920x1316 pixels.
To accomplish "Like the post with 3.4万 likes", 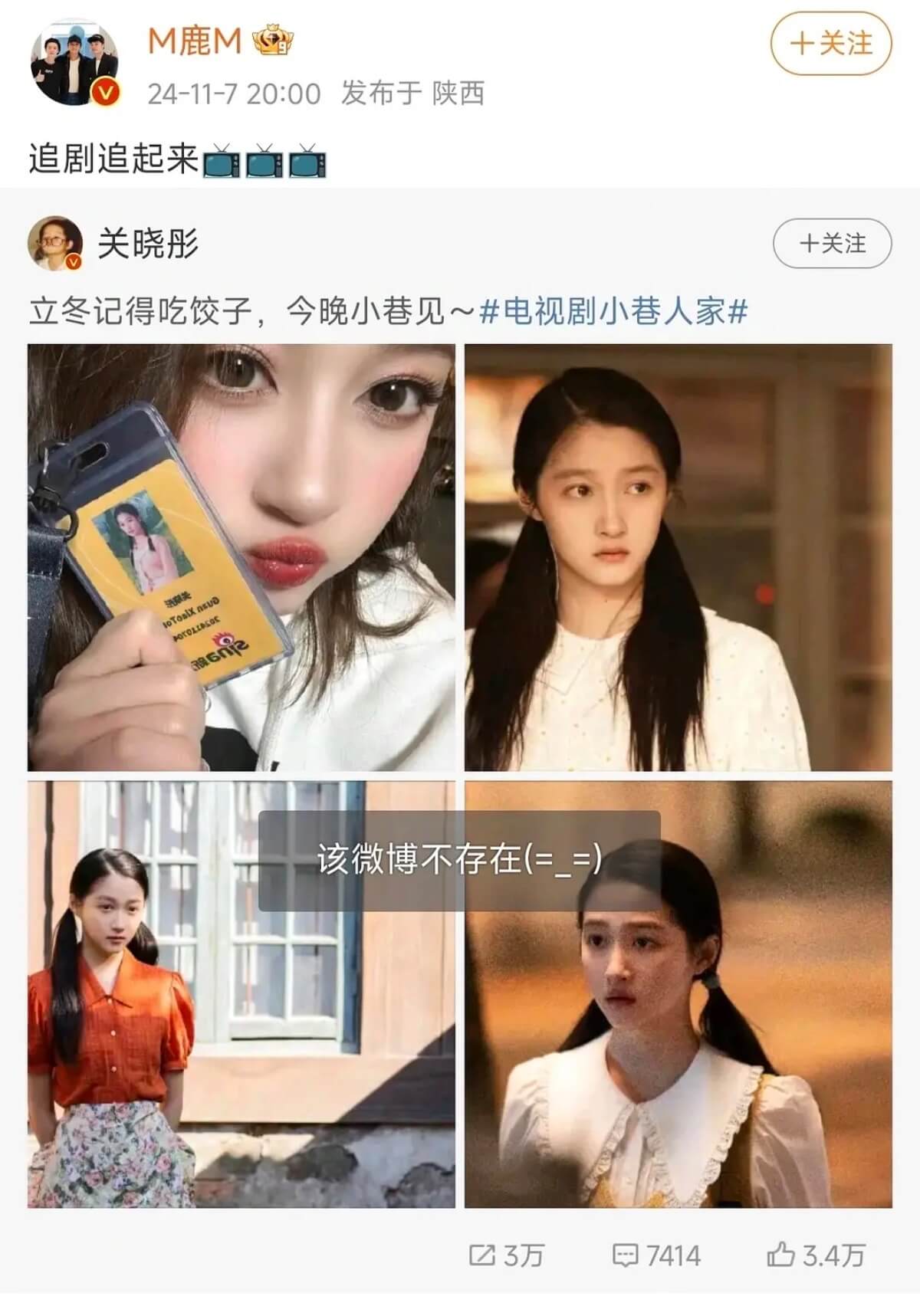I will pyautogui.click(x=816, y=1255).
